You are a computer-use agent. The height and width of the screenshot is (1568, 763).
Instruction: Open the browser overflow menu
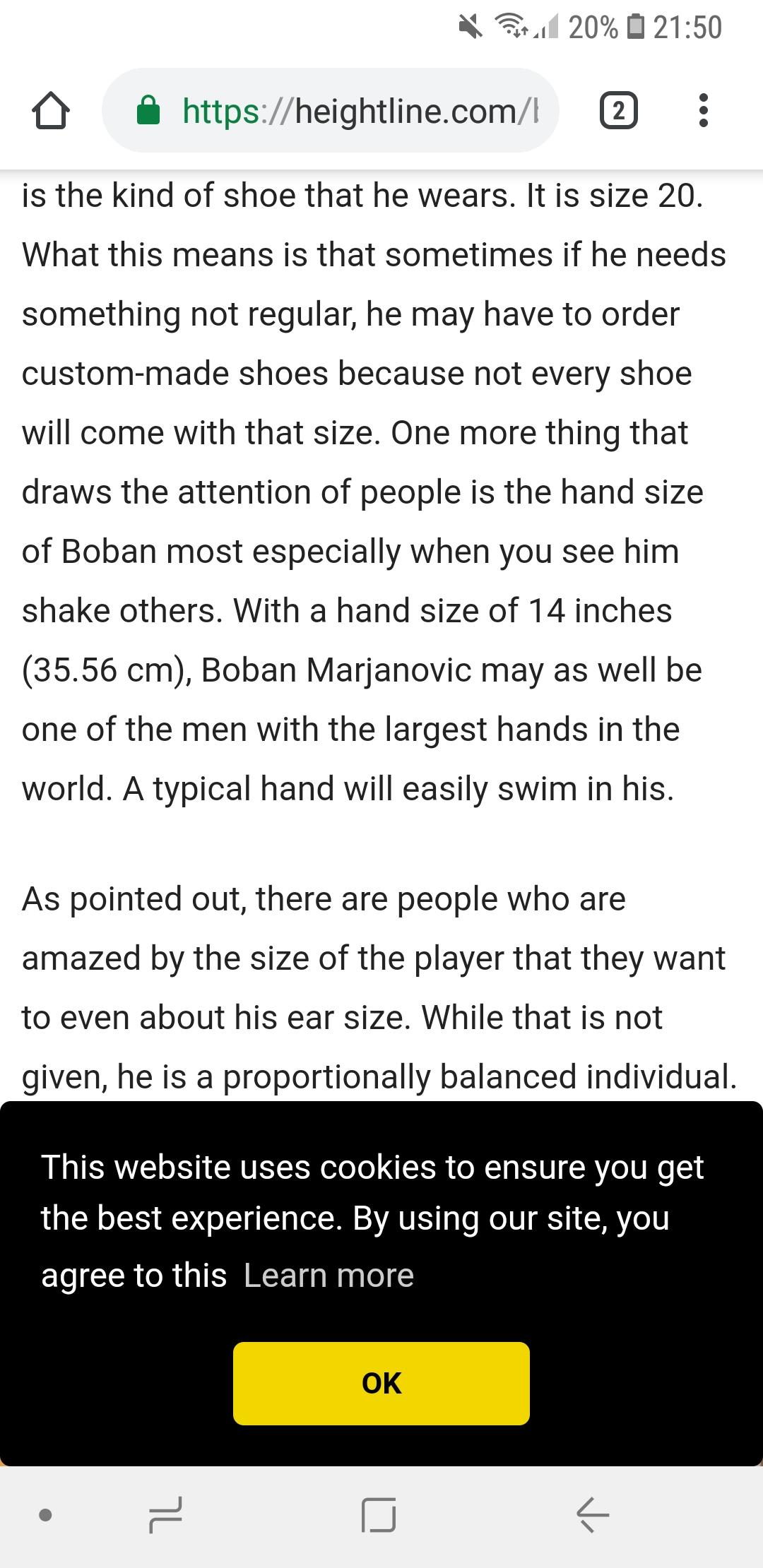coord(703,111)
